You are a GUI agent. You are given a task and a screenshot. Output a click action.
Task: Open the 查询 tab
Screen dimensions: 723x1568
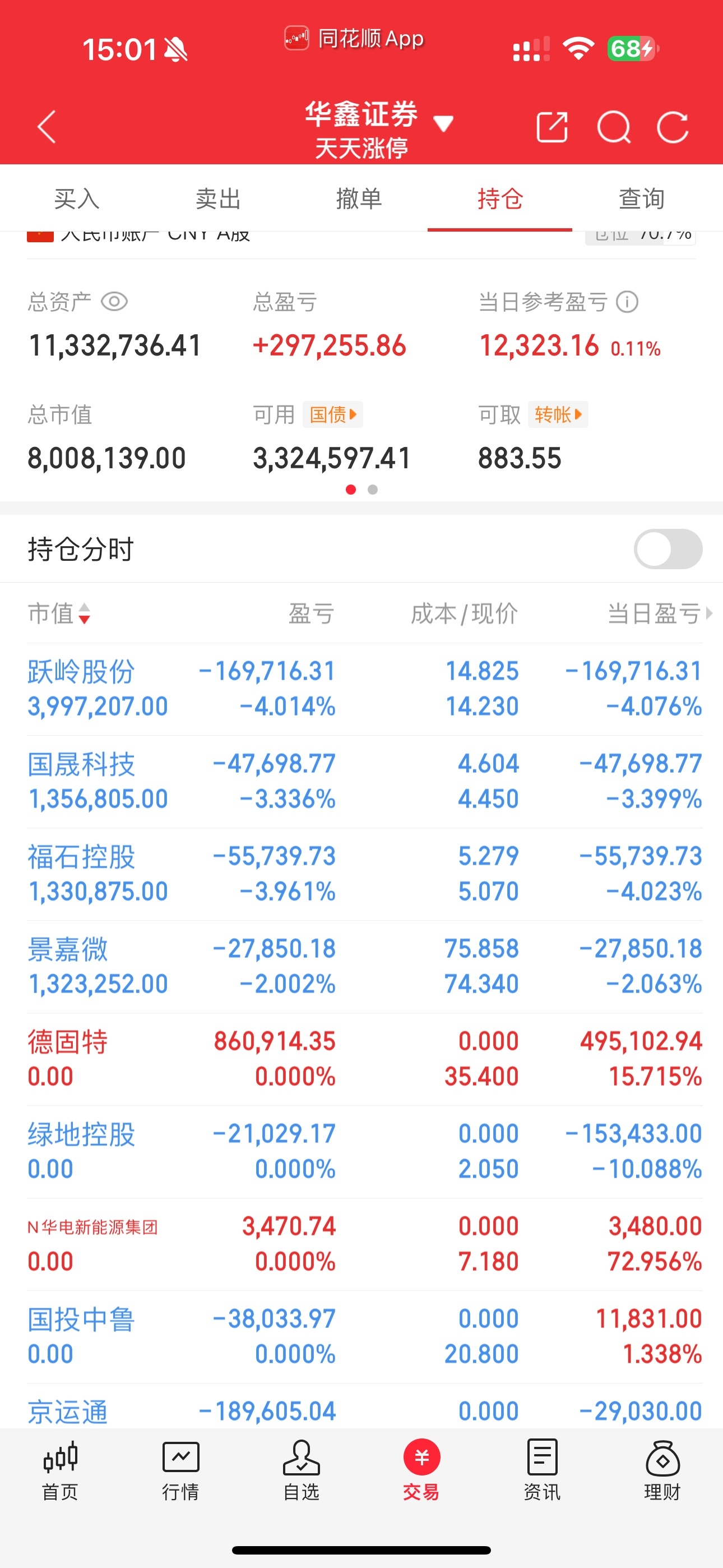coord(641,199)
